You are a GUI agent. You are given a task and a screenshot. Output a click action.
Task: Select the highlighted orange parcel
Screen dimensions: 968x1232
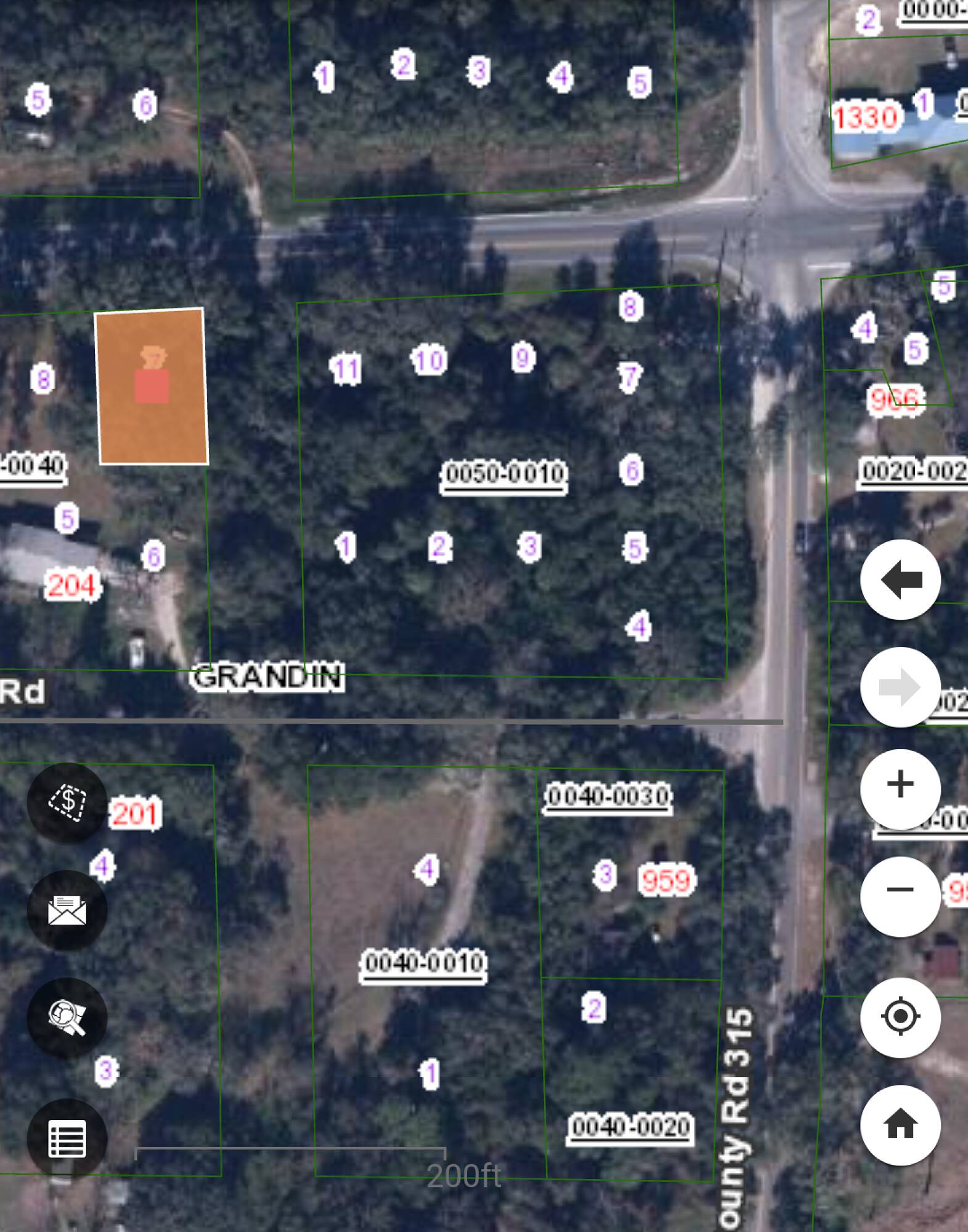coord(152,386)
